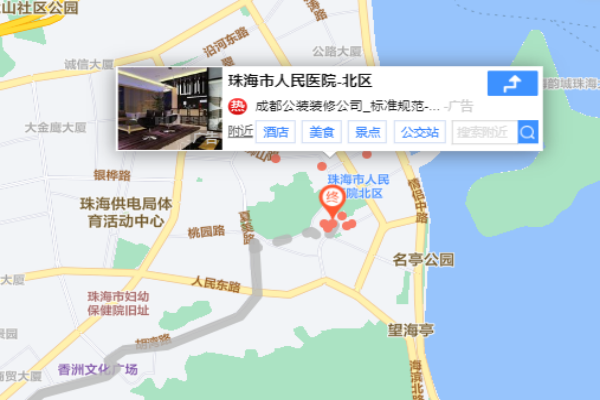Tap the blue search magnifier icon
Screen dimensions: 600x400
click(527, 131)
